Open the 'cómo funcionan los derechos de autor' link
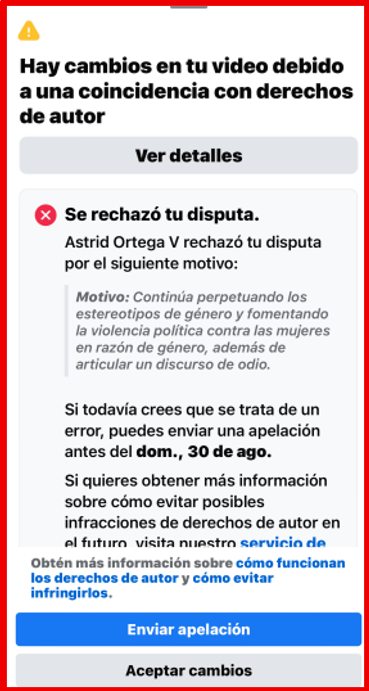 188,570
